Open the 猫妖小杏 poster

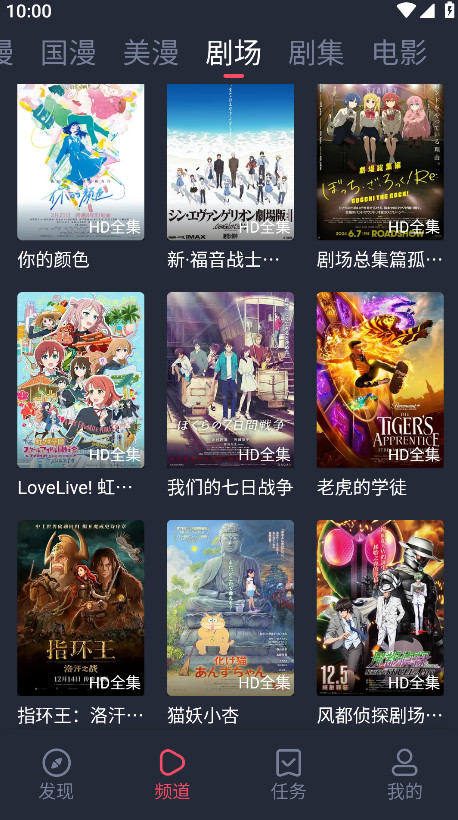(x=230, y=608)
